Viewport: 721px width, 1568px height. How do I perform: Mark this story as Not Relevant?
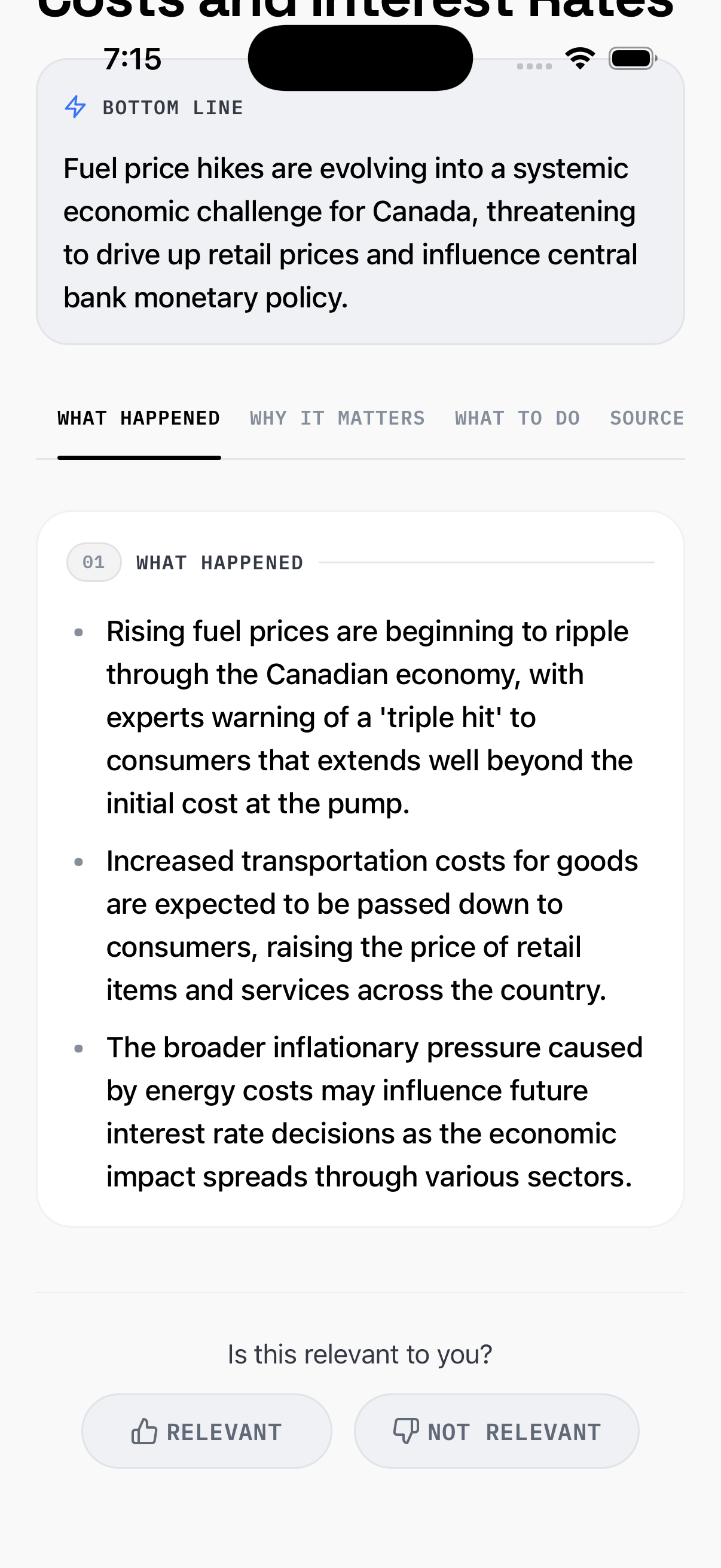pyautogui.click(x=496, y=1431)
